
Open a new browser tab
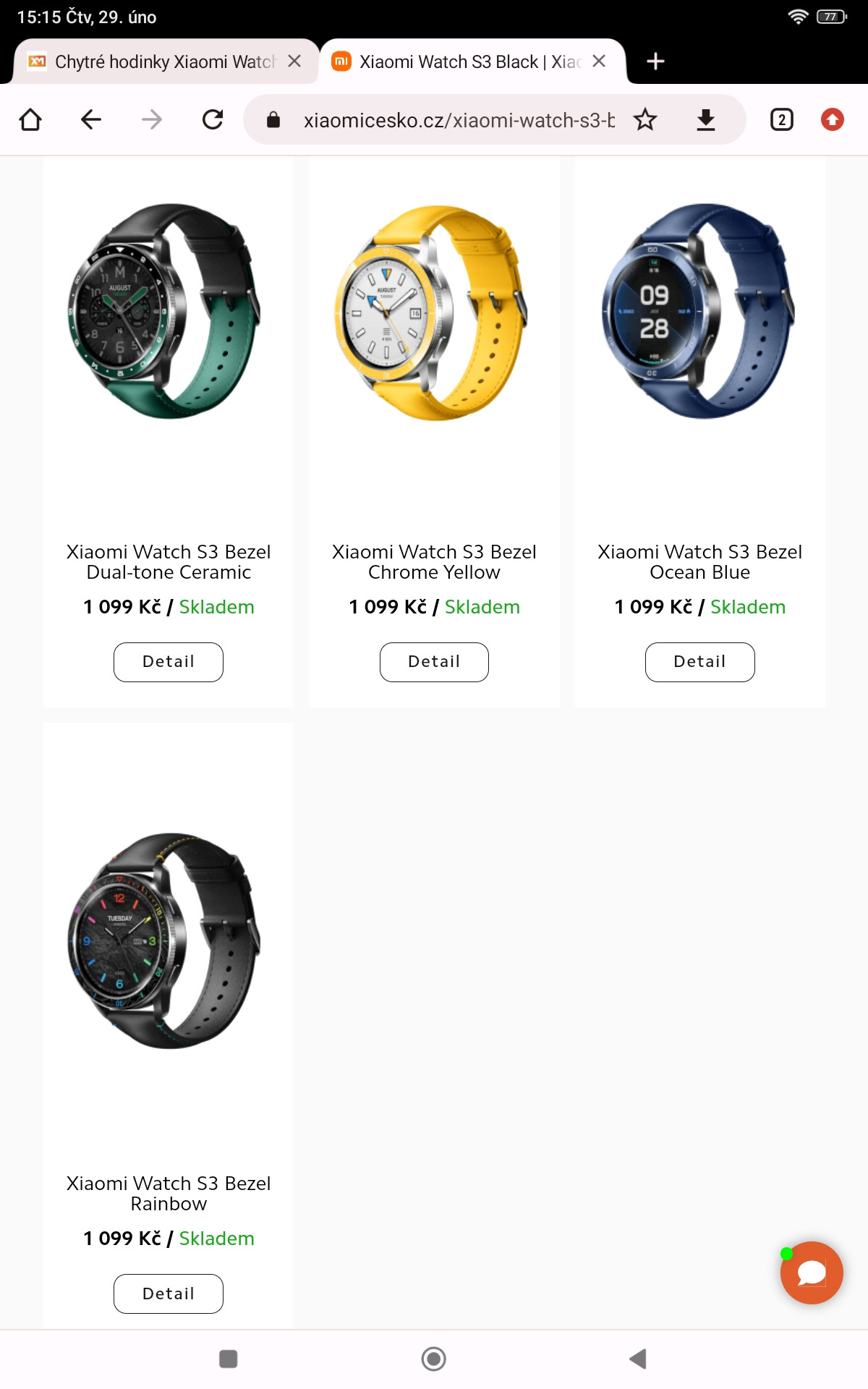[655, 61]
